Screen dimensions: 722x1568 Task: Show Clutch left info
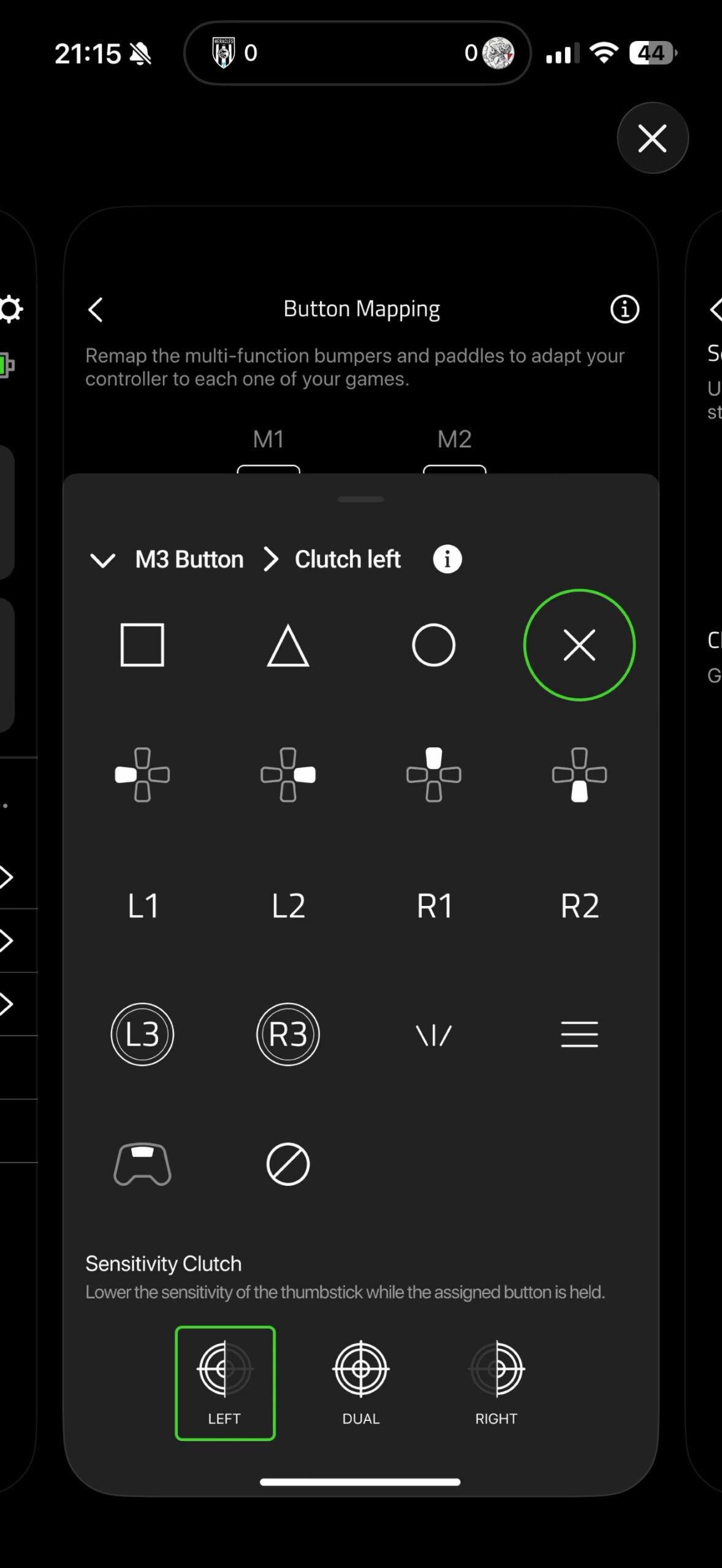tap(447, 559)
